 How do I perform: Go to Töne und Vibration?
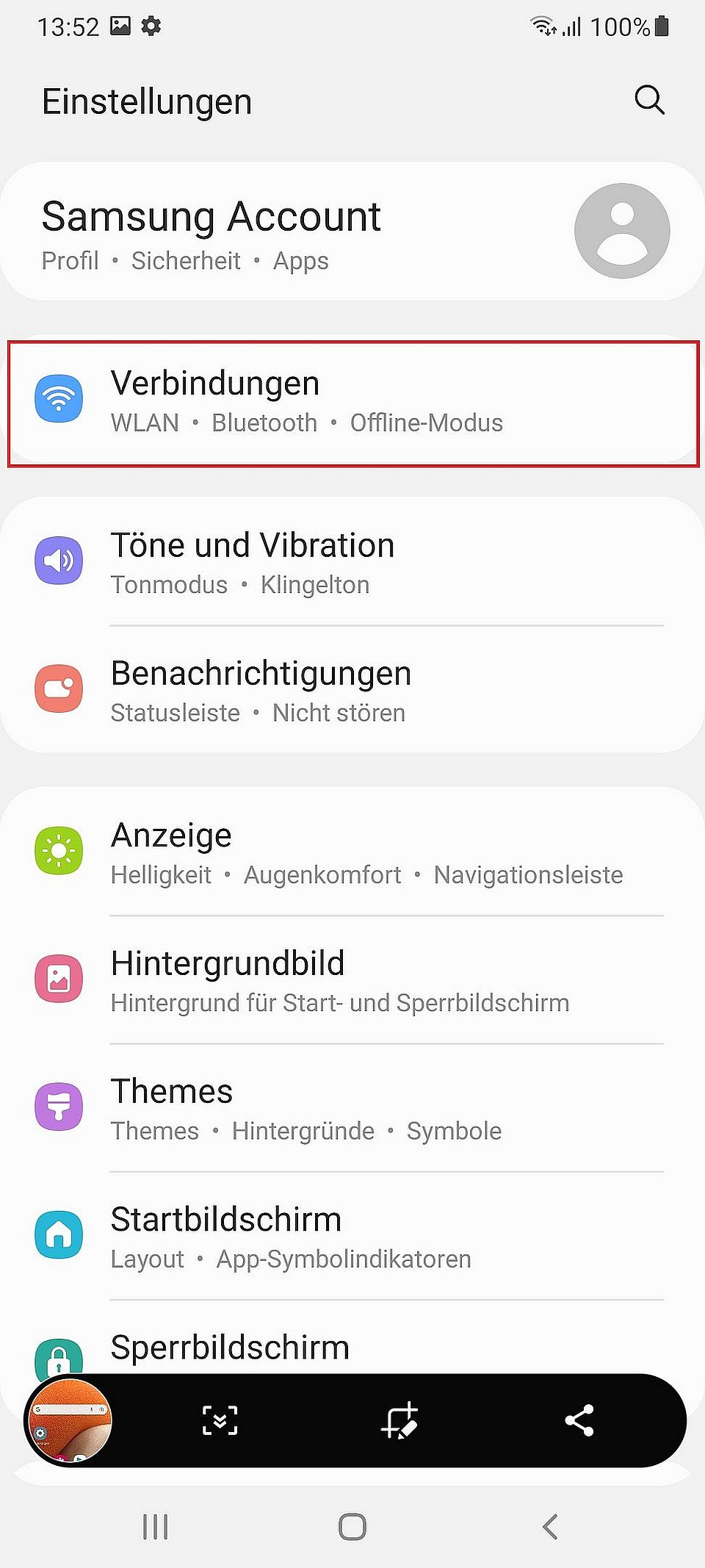tap(352, 563)
